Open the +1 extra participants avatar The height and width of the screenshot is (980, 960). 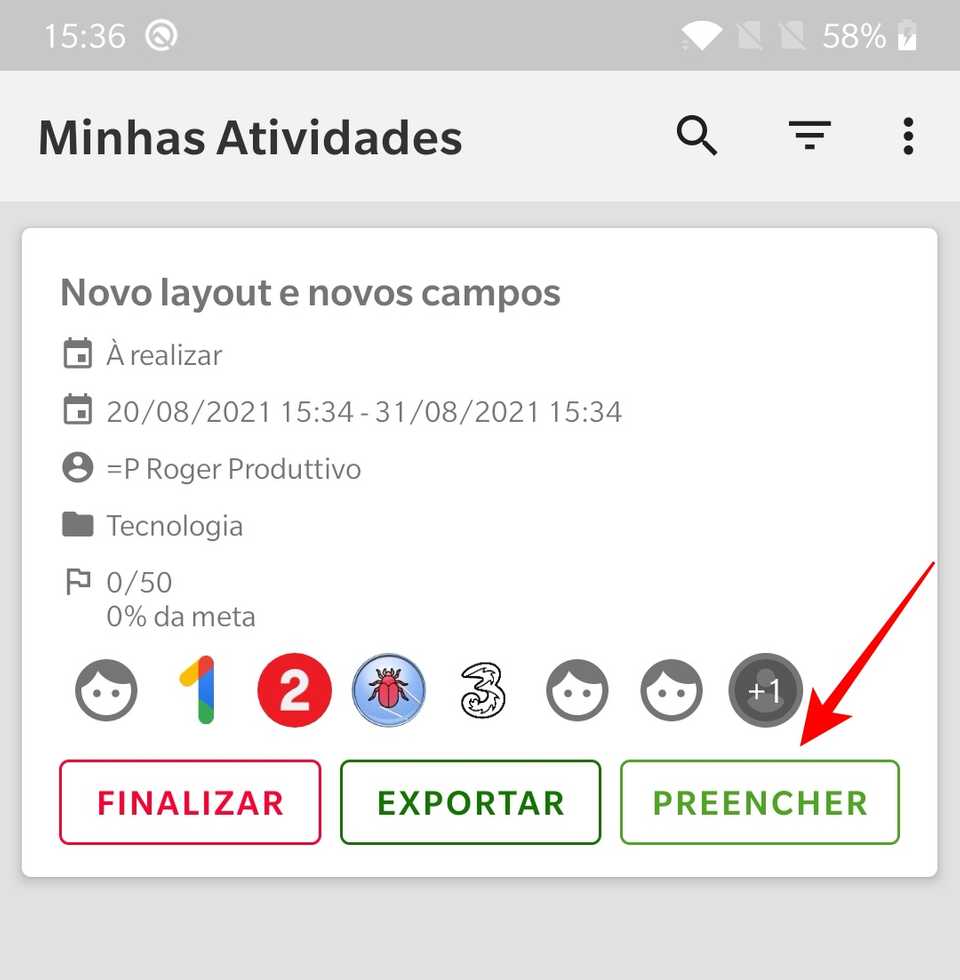[765, 690]
